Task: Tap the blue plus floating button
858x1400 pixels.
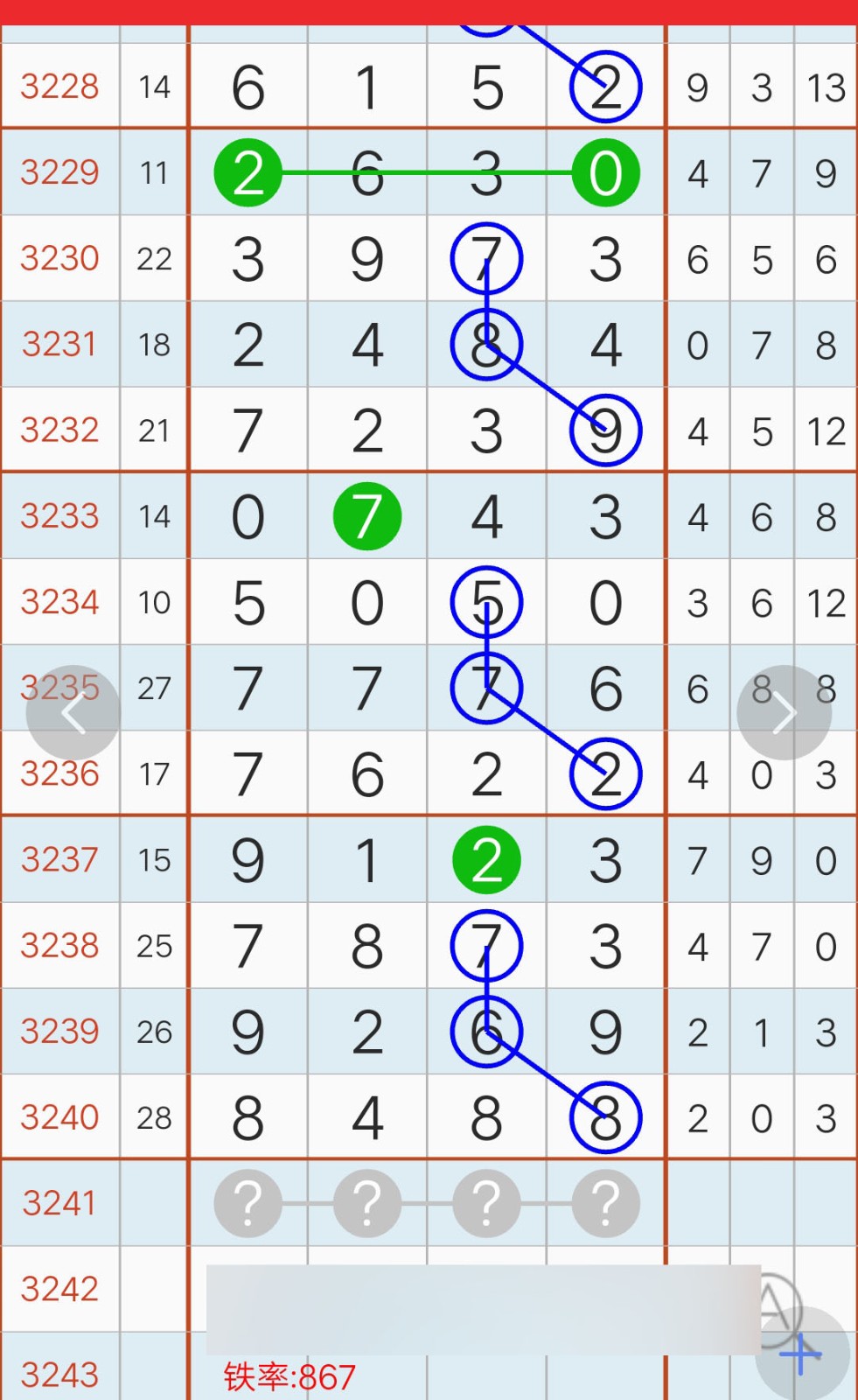Action: click(x=802, y=1354)
